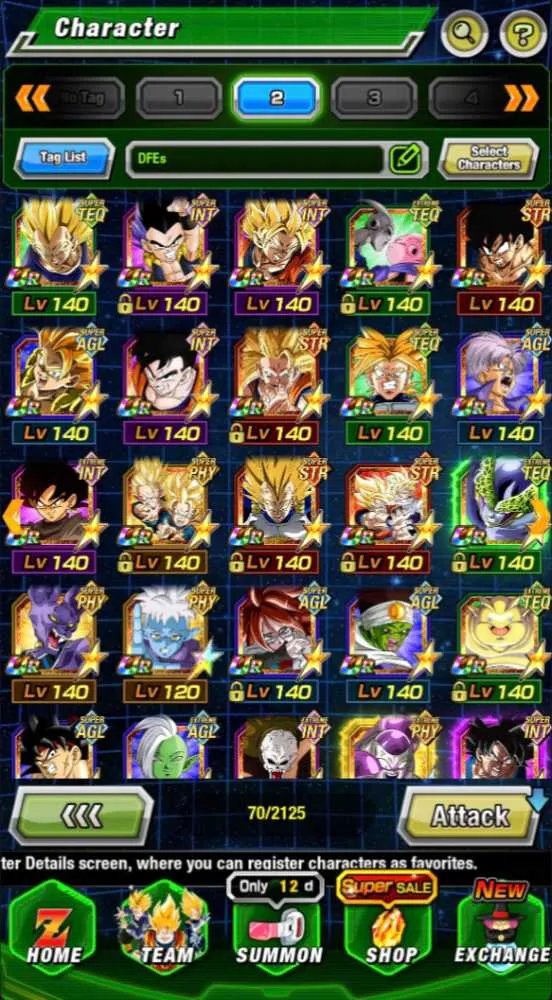Tap the left double-arrow for previous tags

point(31,98)
